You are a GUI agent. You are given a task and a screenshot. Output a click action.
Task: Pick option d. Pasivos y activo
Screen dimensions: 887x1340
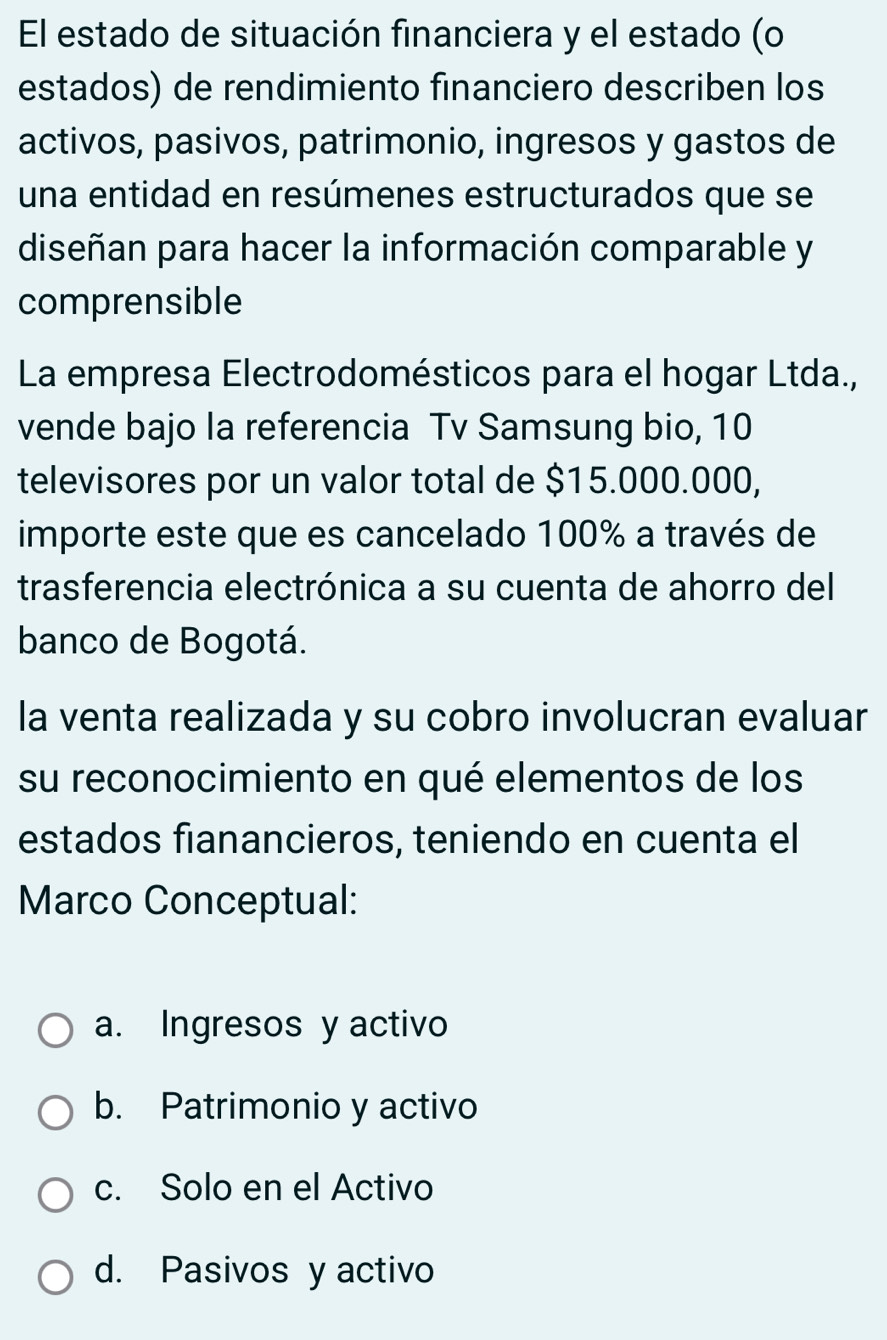[55, 1276]
